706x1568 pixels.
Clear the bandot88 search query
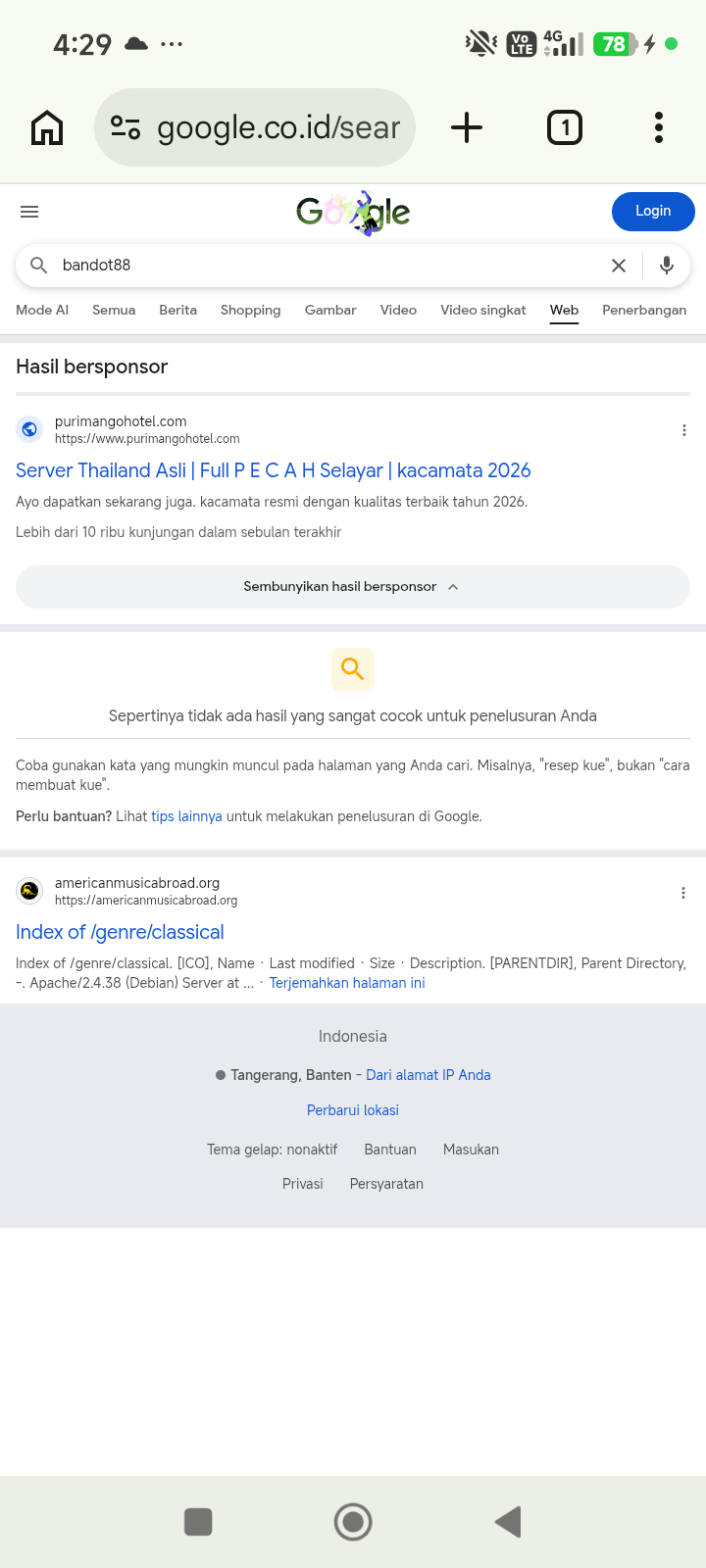[619, 266]
